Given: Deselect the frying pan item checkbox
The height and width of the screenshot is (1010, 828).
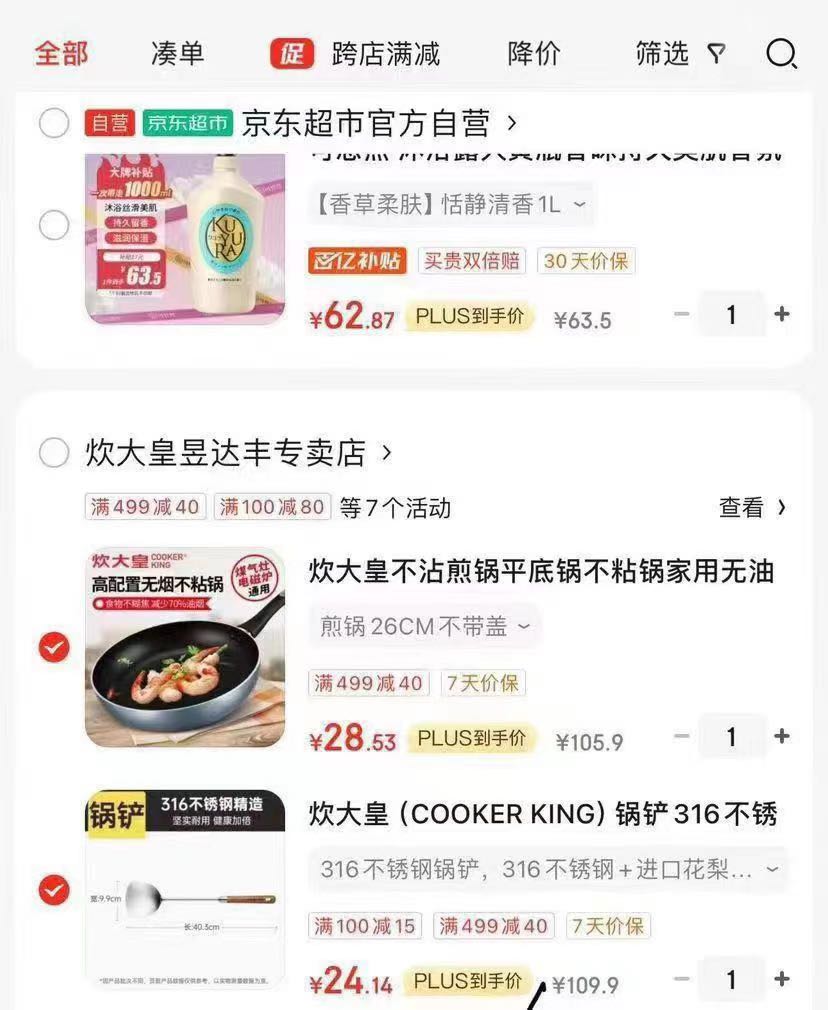Looking at the screenshot, I should pyautogui.click(x=54, y=647).
